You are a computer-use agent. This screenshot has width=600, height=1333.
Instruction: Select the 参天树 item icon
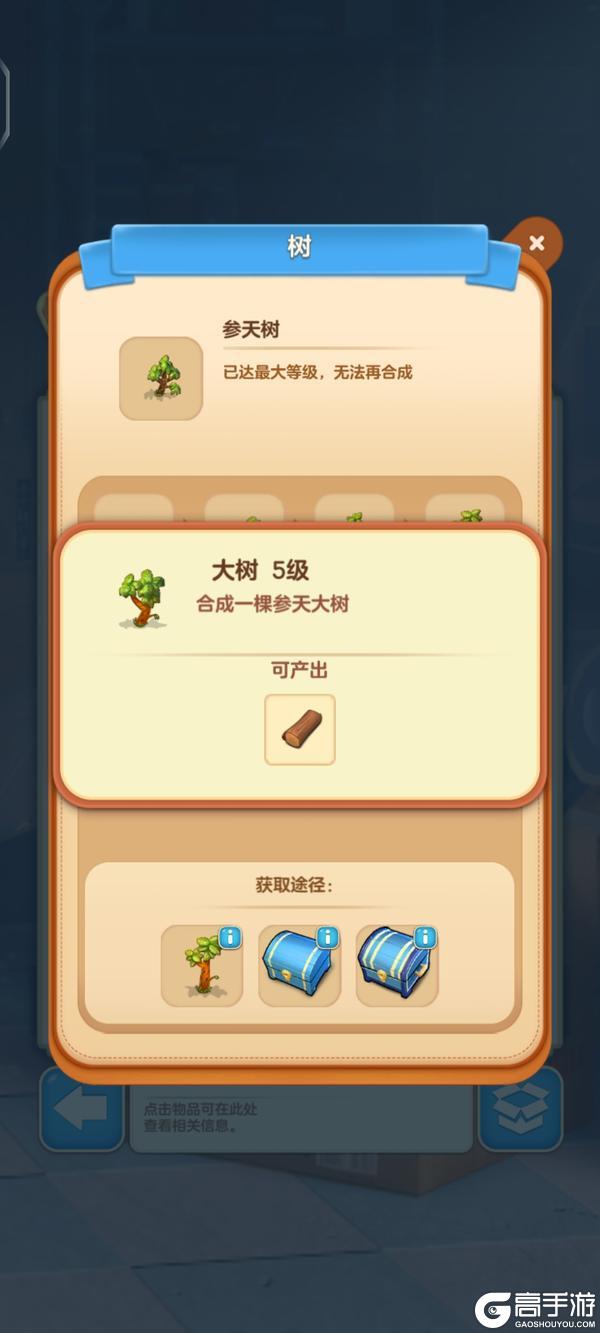tap(161, 378)
